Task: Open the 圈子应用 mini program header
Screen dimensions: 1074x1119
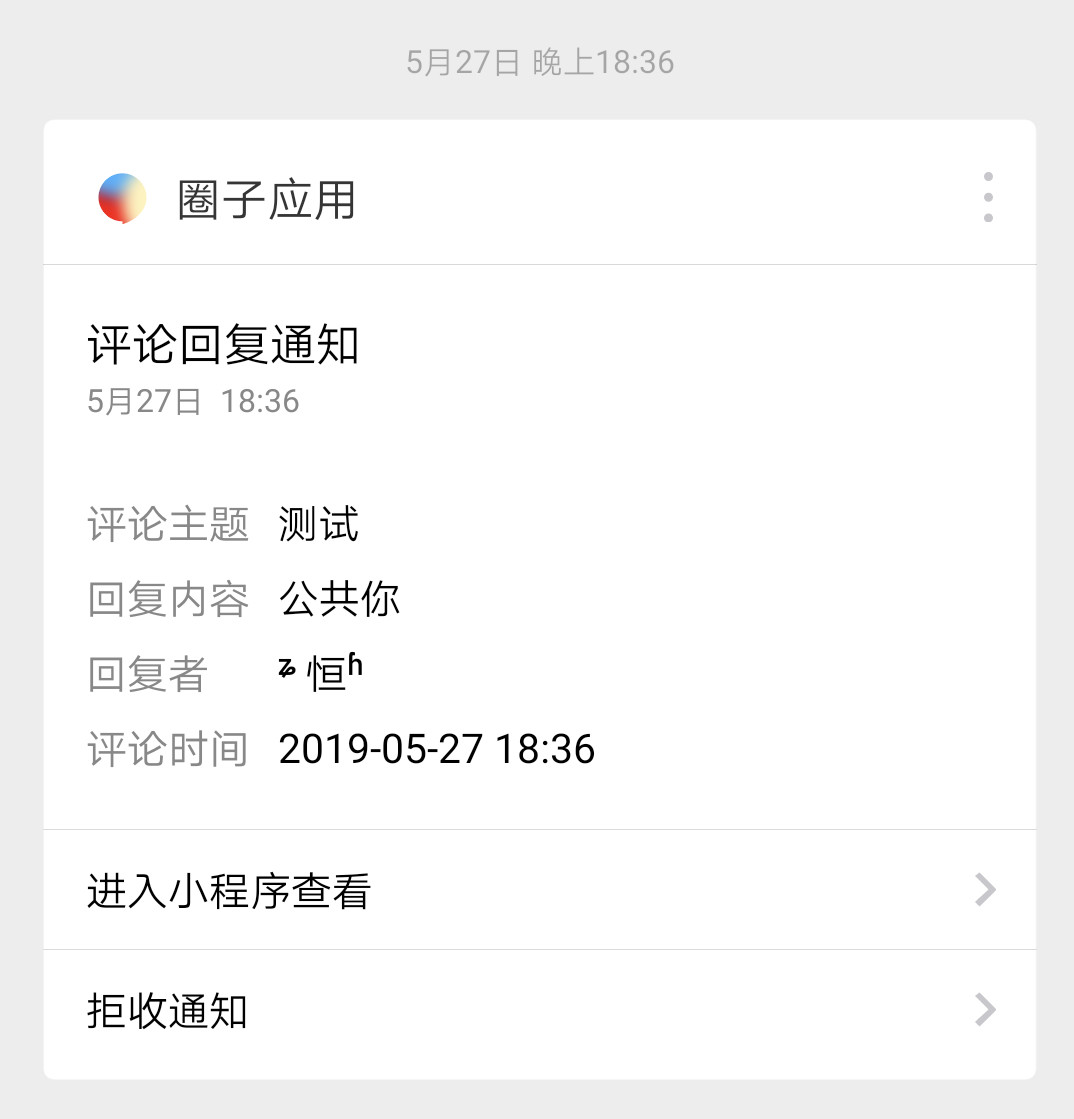Action: (x=266, y=199)
